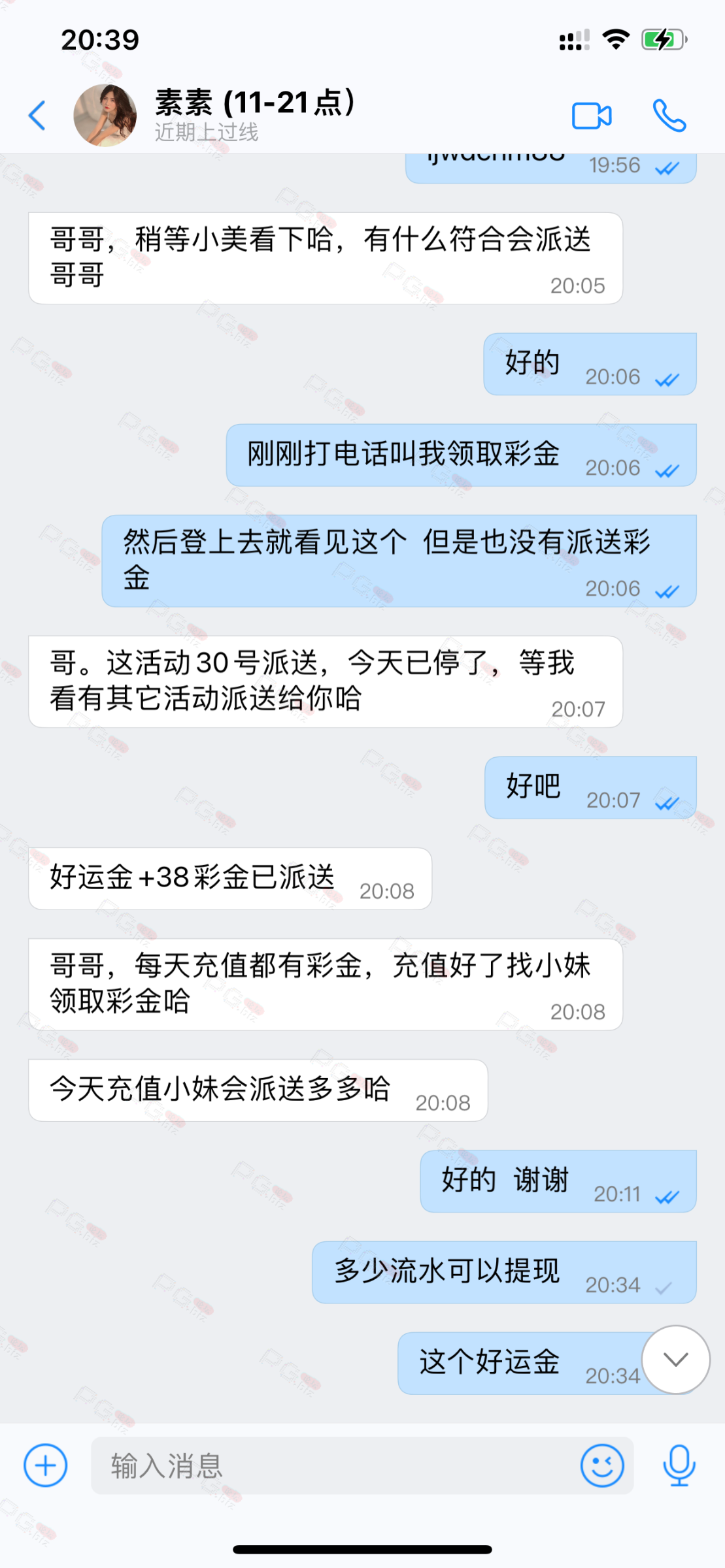Tap the home indicator bar at bottom

point(362,1550)
